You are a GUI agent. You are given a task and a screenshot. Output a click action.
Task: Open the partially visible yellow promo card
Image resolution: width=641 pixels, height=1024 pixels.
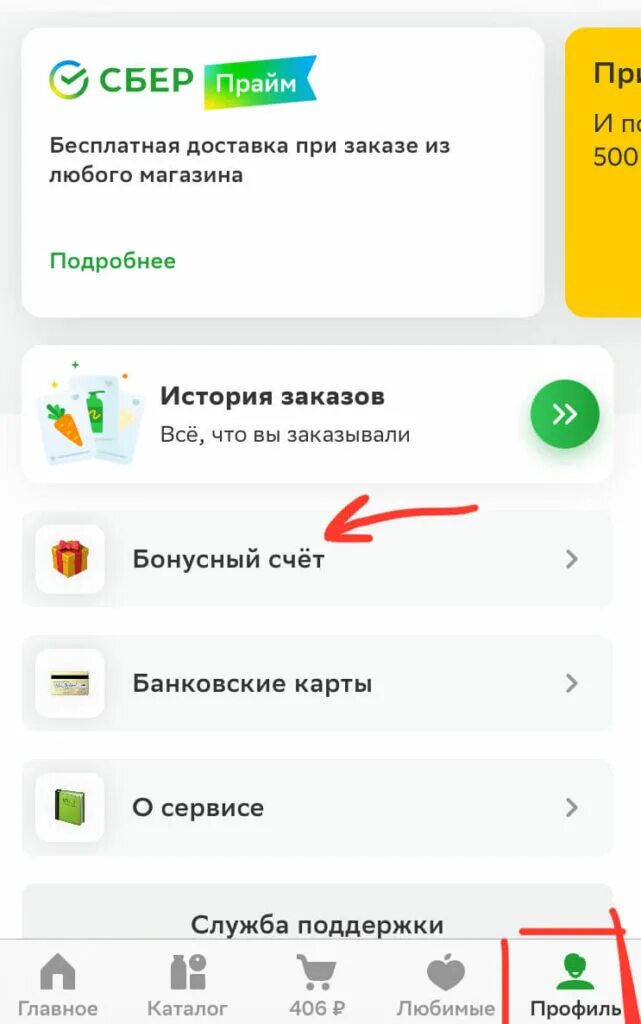pos(604,170)
